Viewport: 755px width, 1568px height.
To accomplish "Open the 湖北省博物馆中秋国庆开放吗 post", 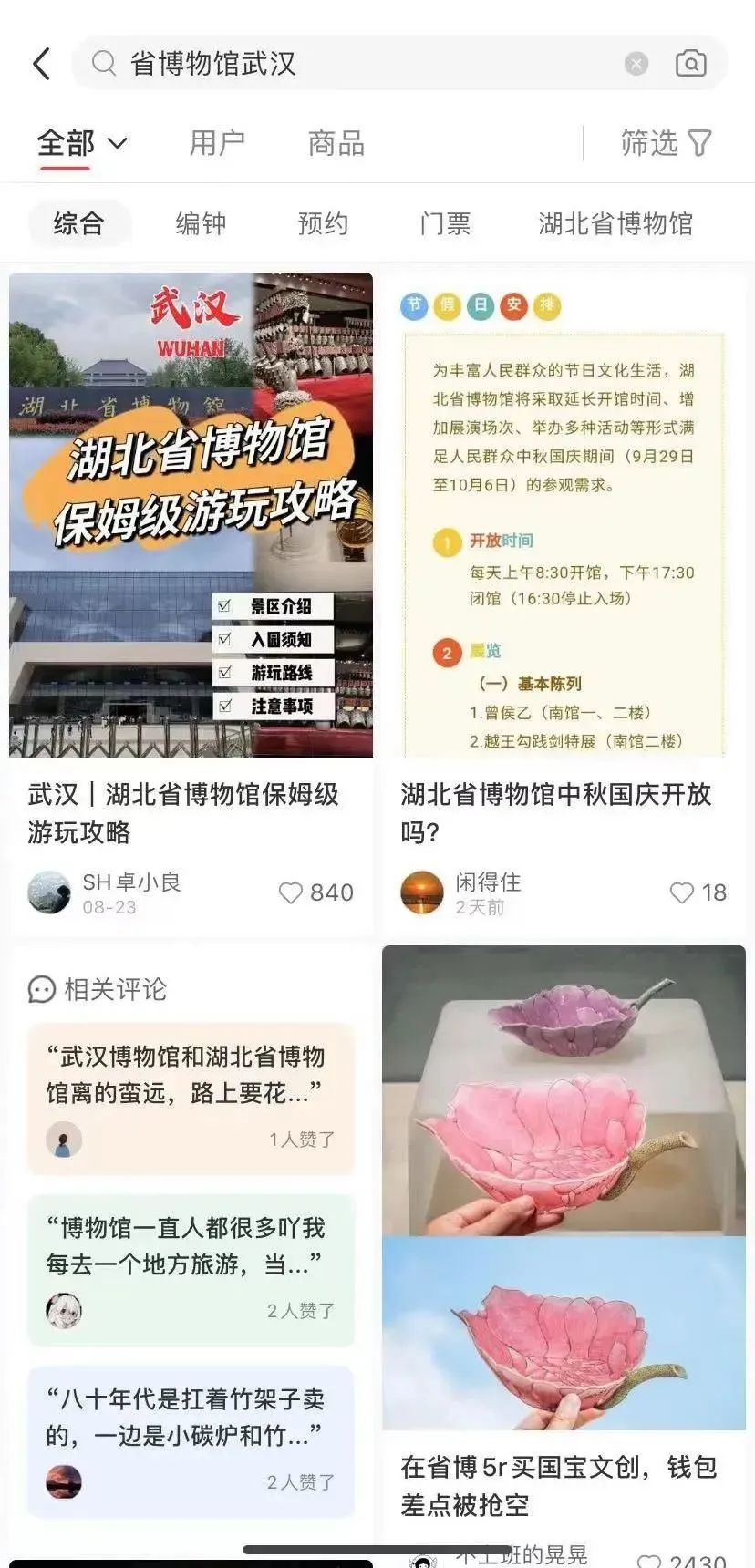I will (564, 515).
